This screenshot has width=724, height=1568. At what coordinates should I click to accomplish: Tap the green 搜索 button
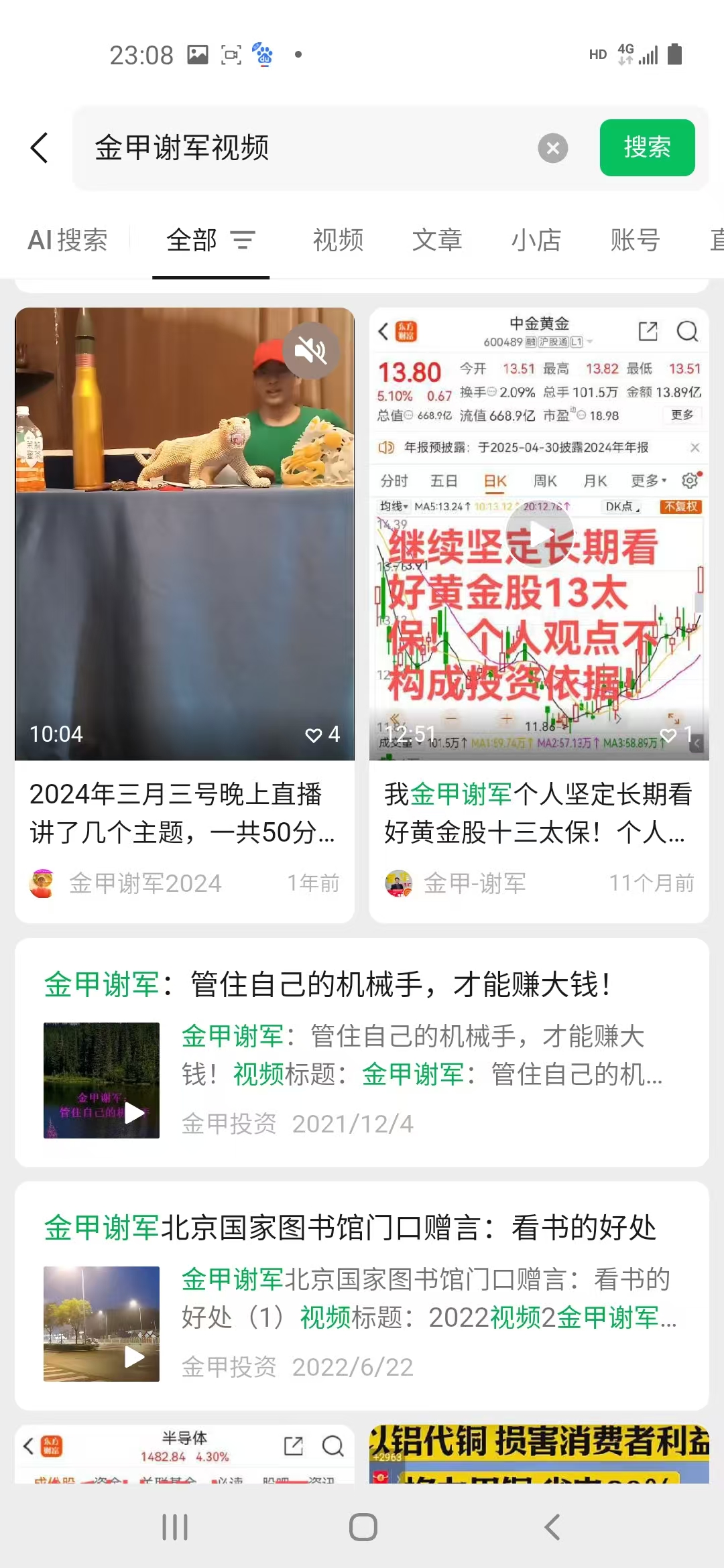647,147
